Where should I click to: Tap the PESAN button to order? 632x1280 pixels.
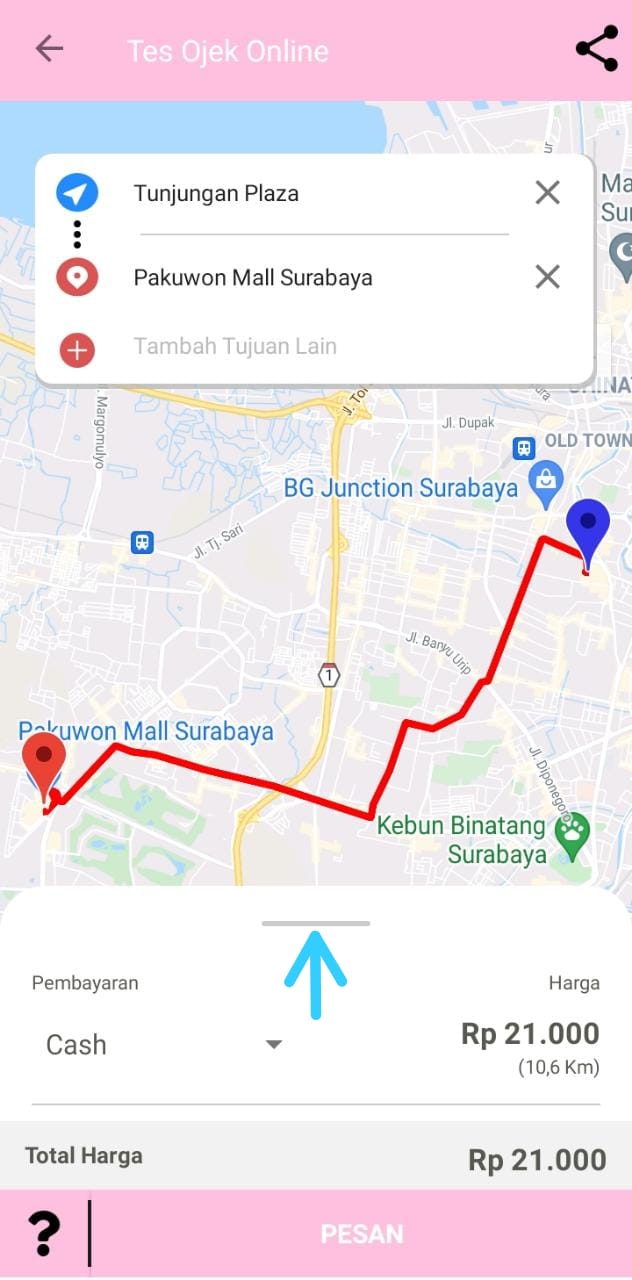tap(361, 1234)
